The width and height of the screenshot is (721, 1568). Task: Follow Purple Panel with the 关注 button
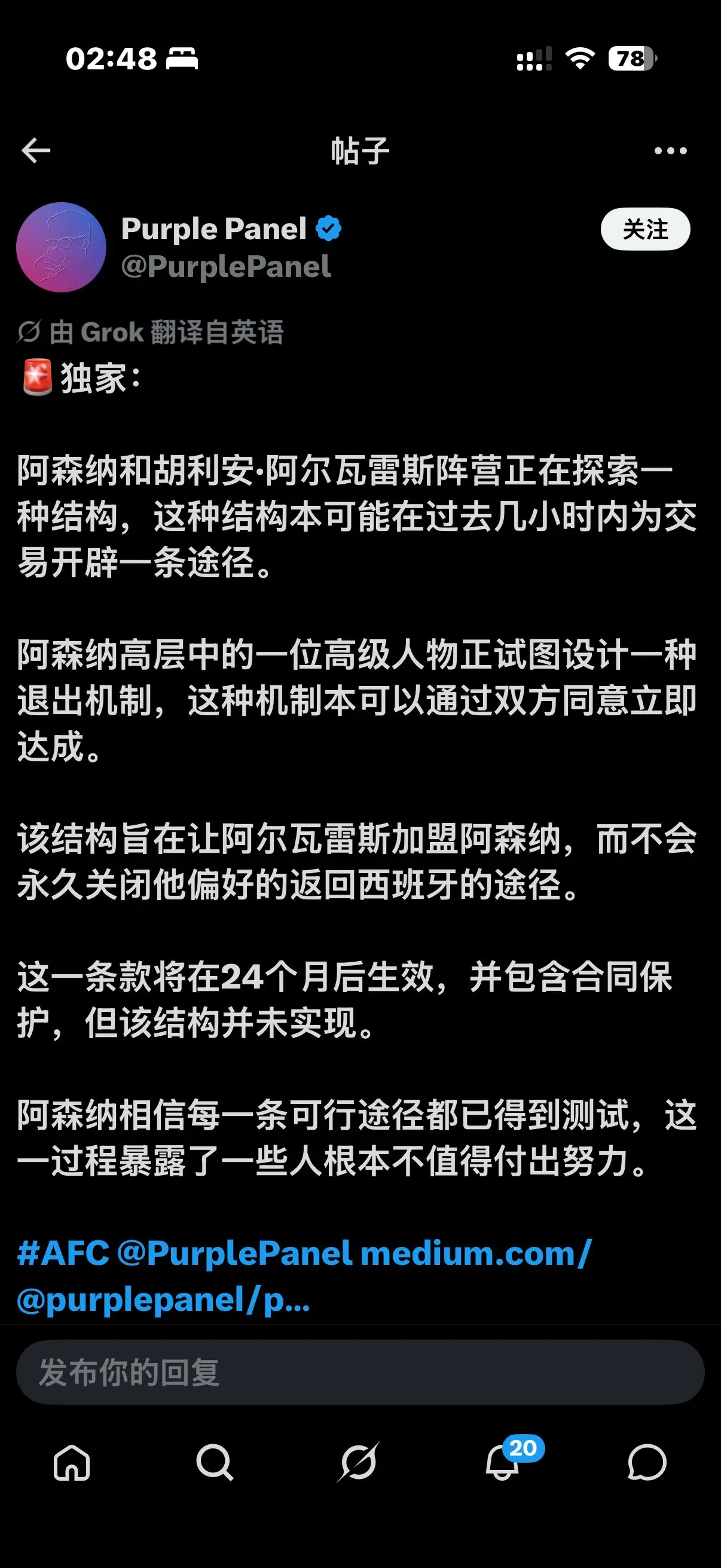click(645, 230)
